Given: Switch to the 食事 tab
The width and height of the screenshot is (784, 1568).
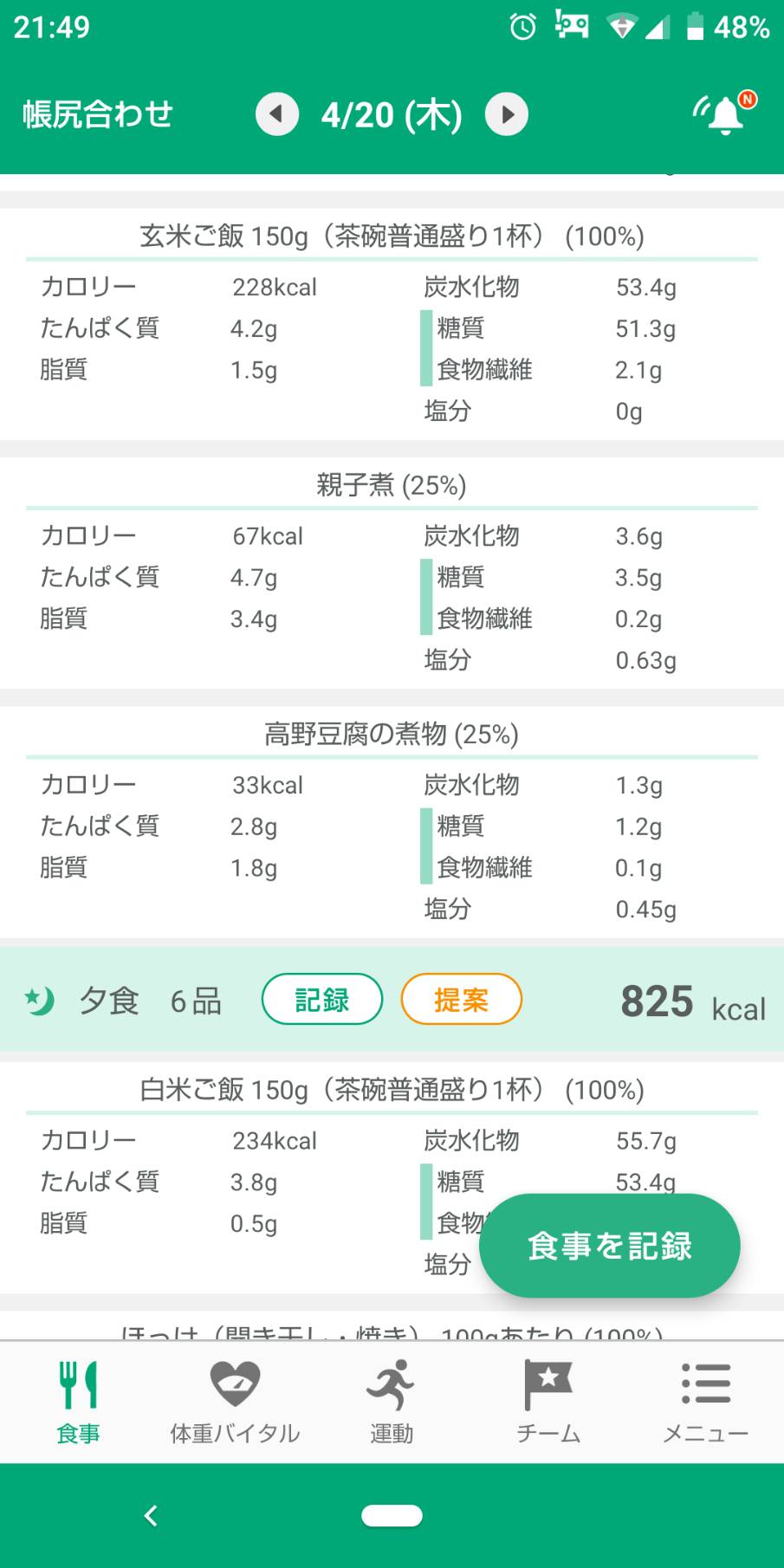Looking at the screenshot, I should pyautogui.click(x=78, y=1403).
